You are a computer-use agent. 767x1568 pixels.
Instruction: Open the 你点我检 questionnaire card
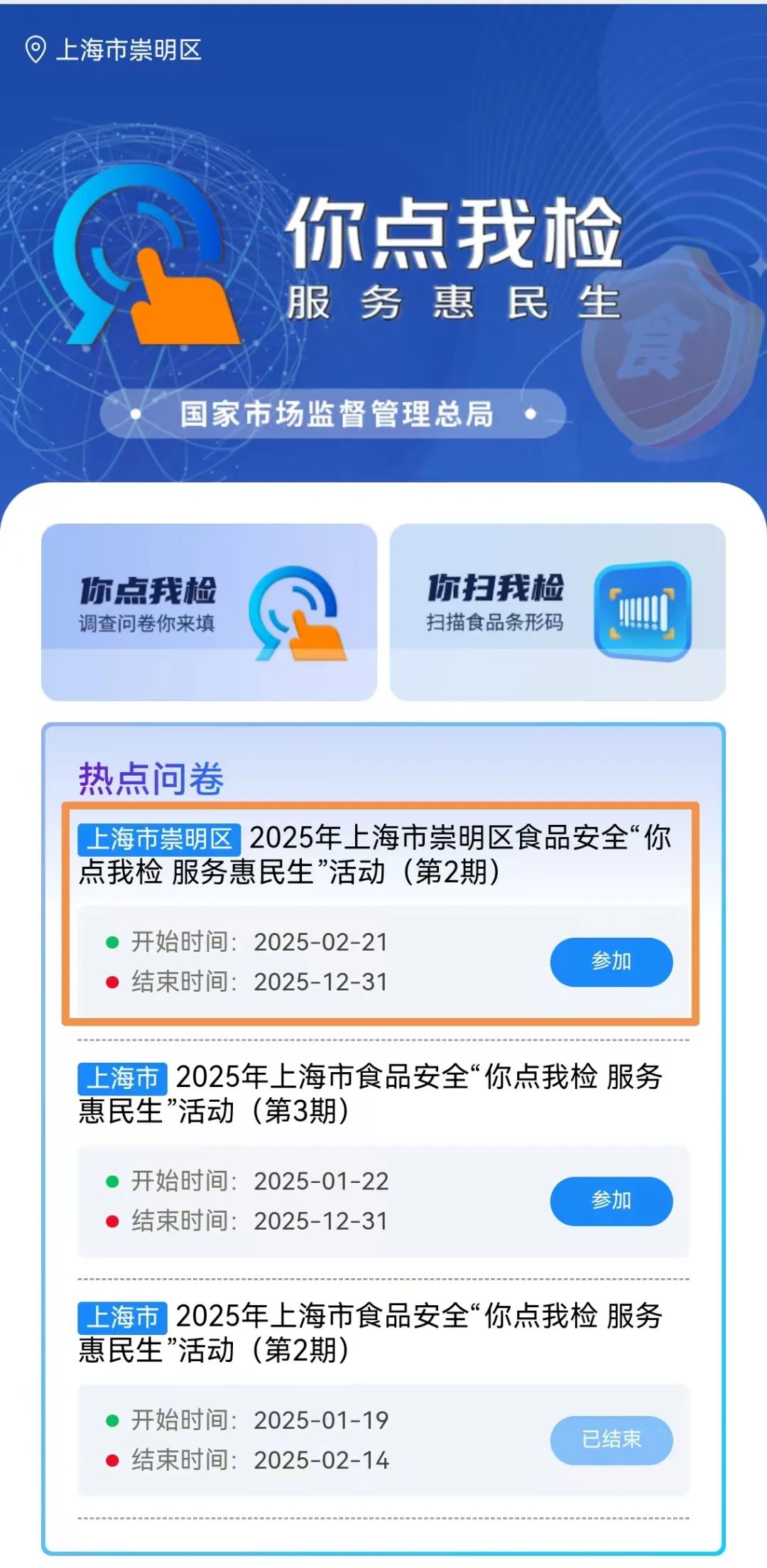coord(209,612)
